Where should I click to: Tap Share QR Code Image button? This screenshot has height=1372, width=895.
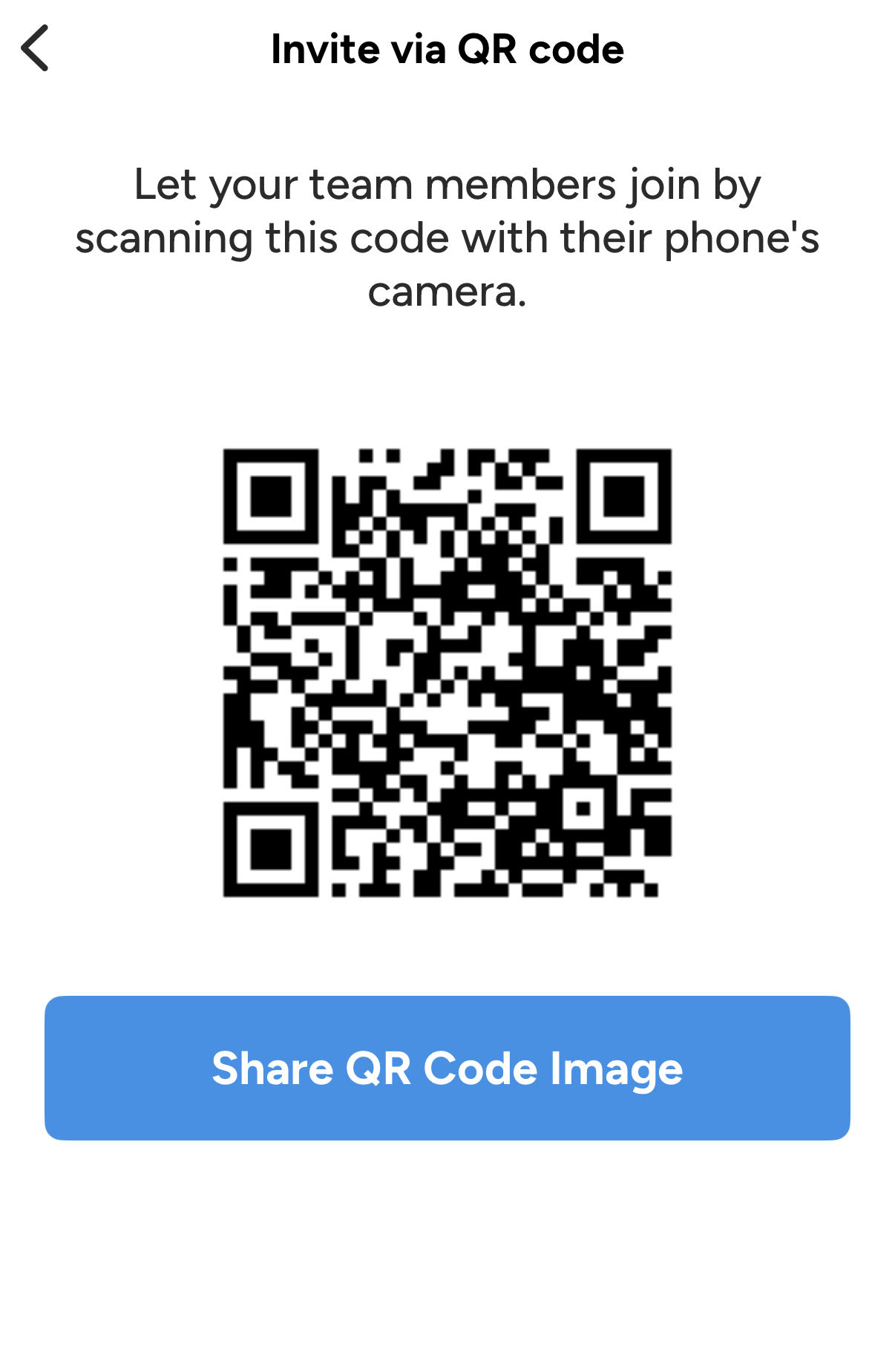pyautogui.click(x=447, y=1067)
